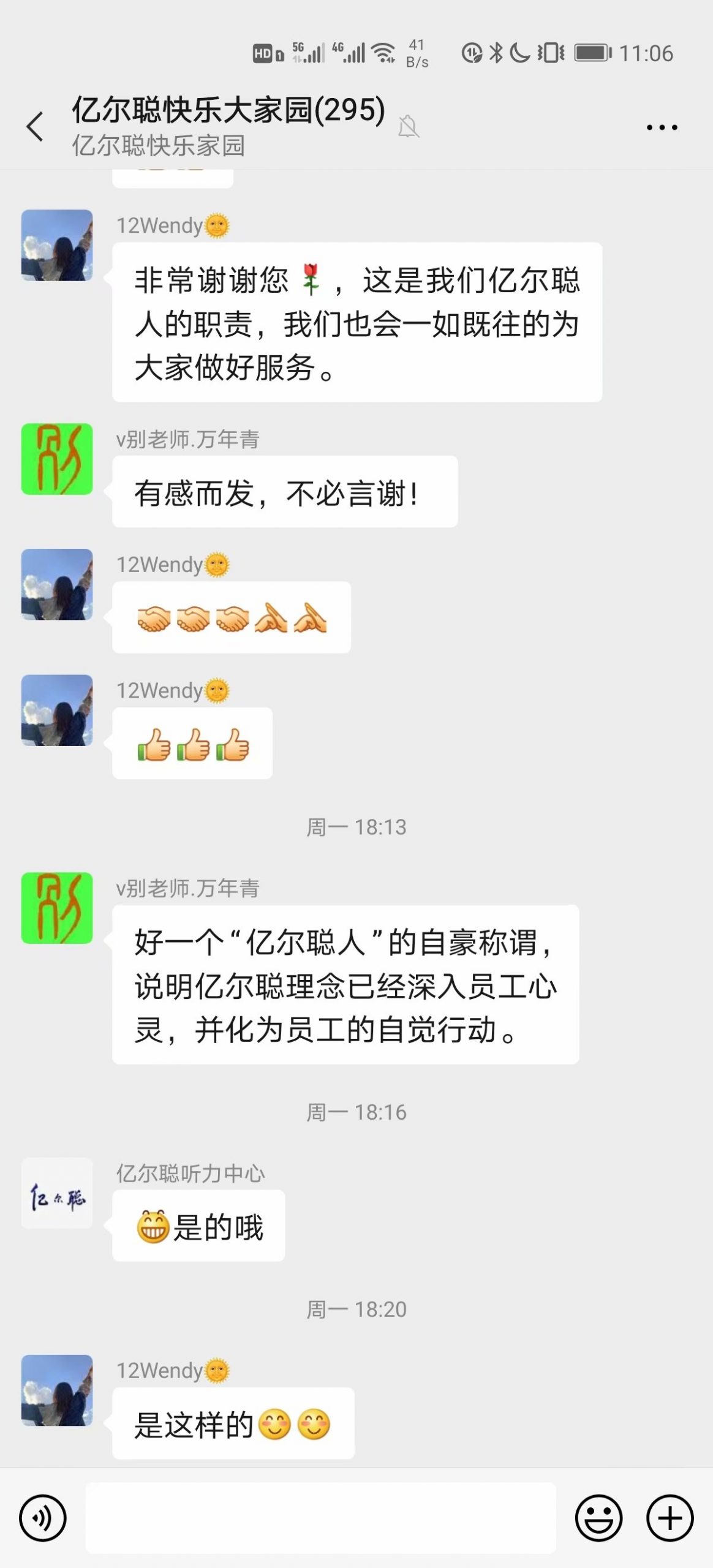Go back to the chat list
This screenshot has height=1568, width=713.
point(35,127)
